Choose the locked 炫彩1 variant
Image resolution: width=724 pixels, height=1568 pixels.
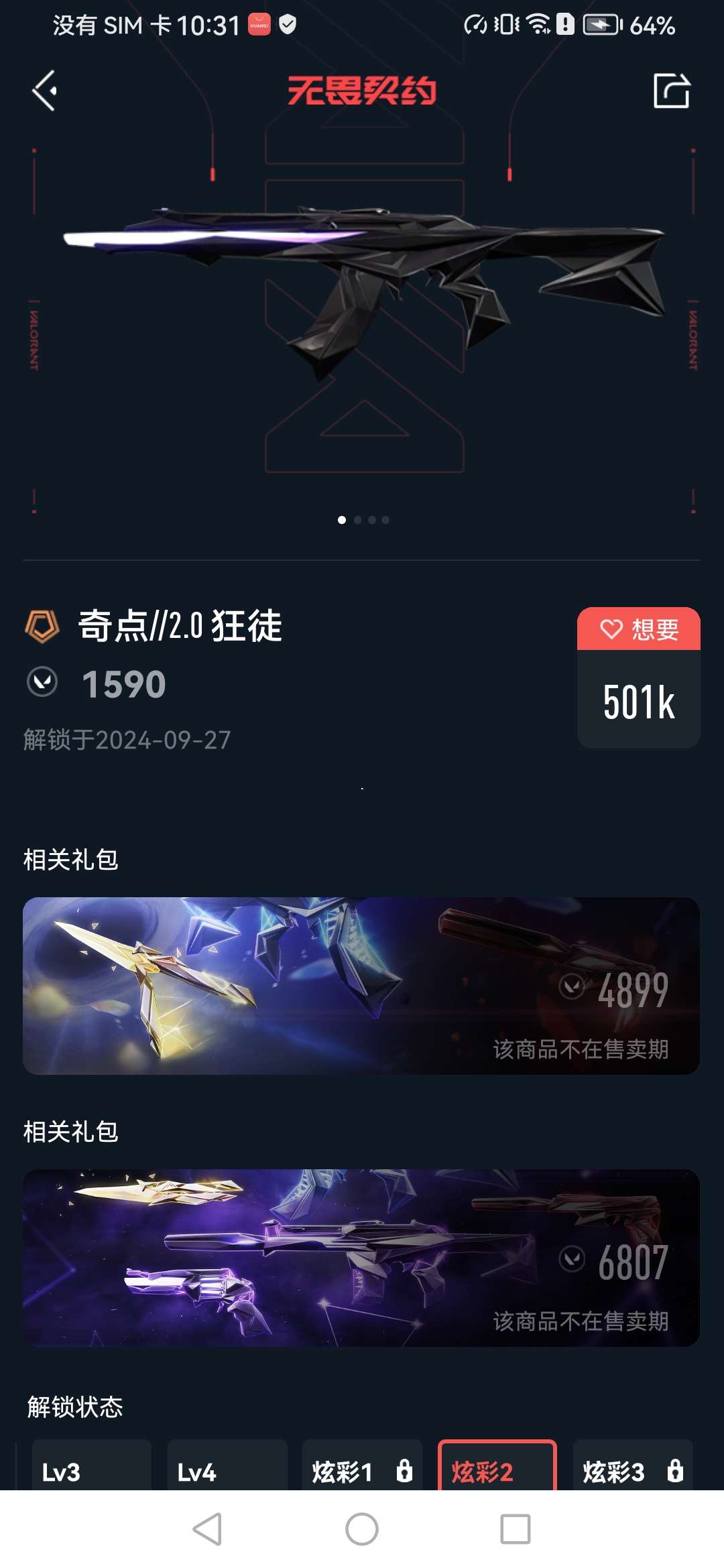click(x=362, y=1471)
